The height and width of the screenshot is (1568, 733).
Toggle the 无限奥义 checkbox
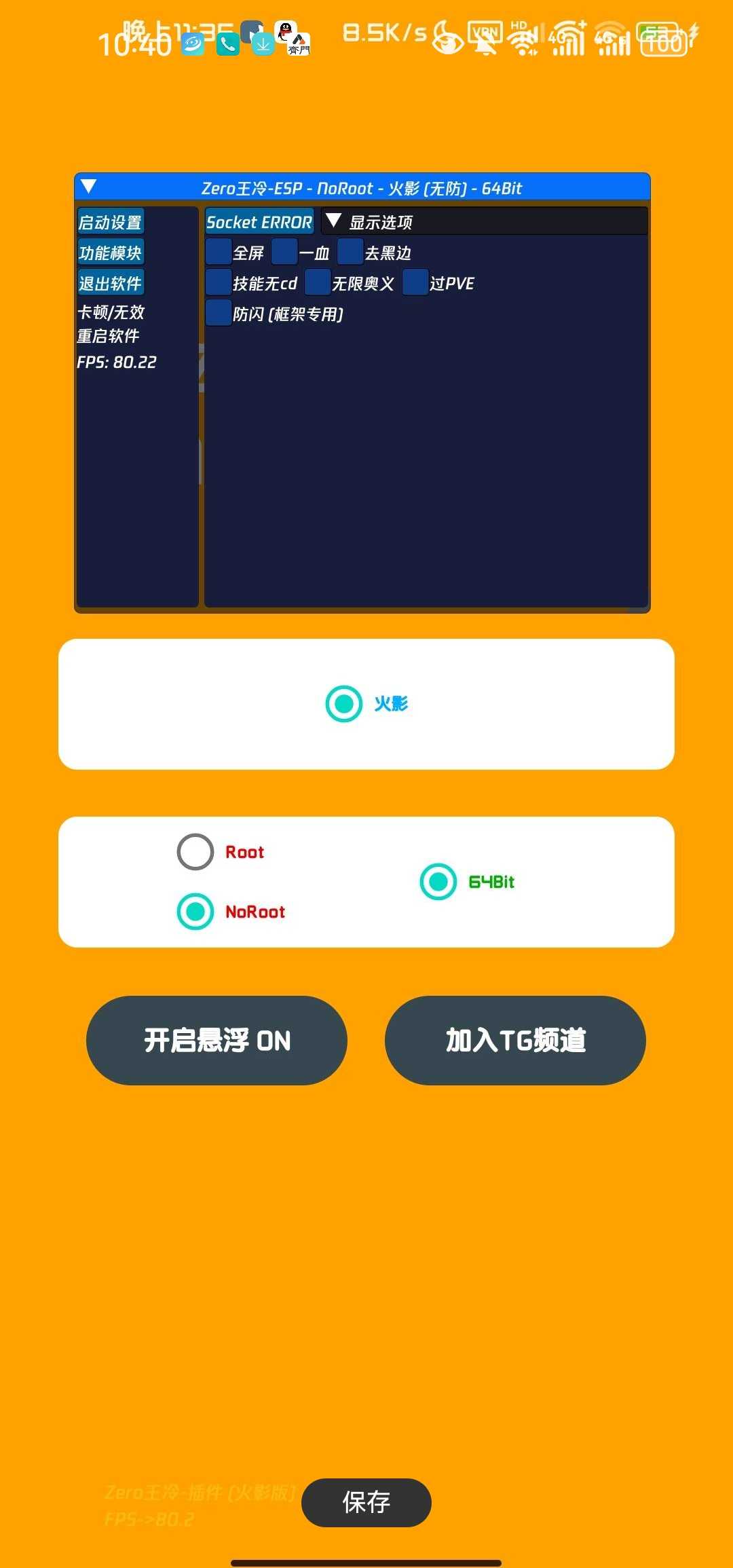pos(318,282)
